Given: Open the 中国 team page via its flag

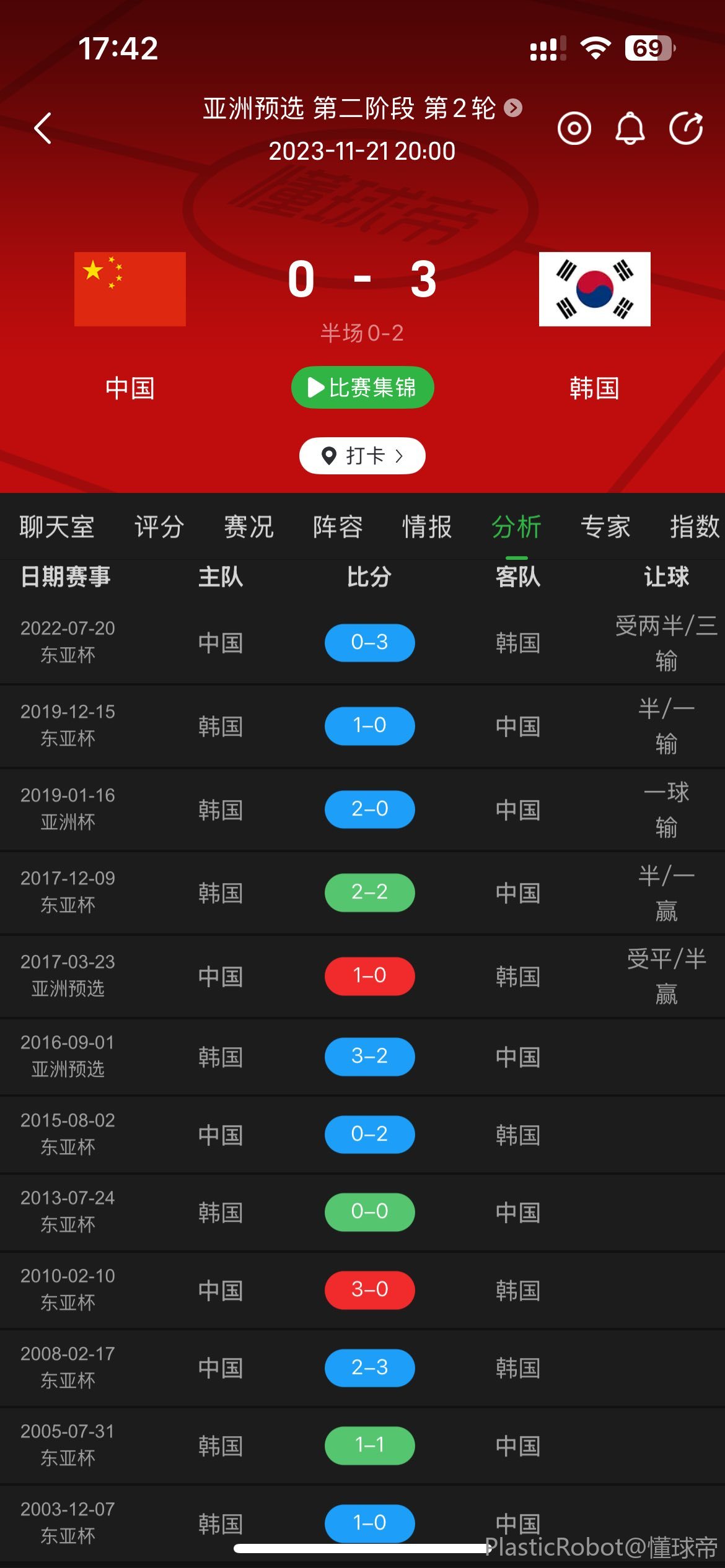Looking at the screenshot, I should [130, 289].
